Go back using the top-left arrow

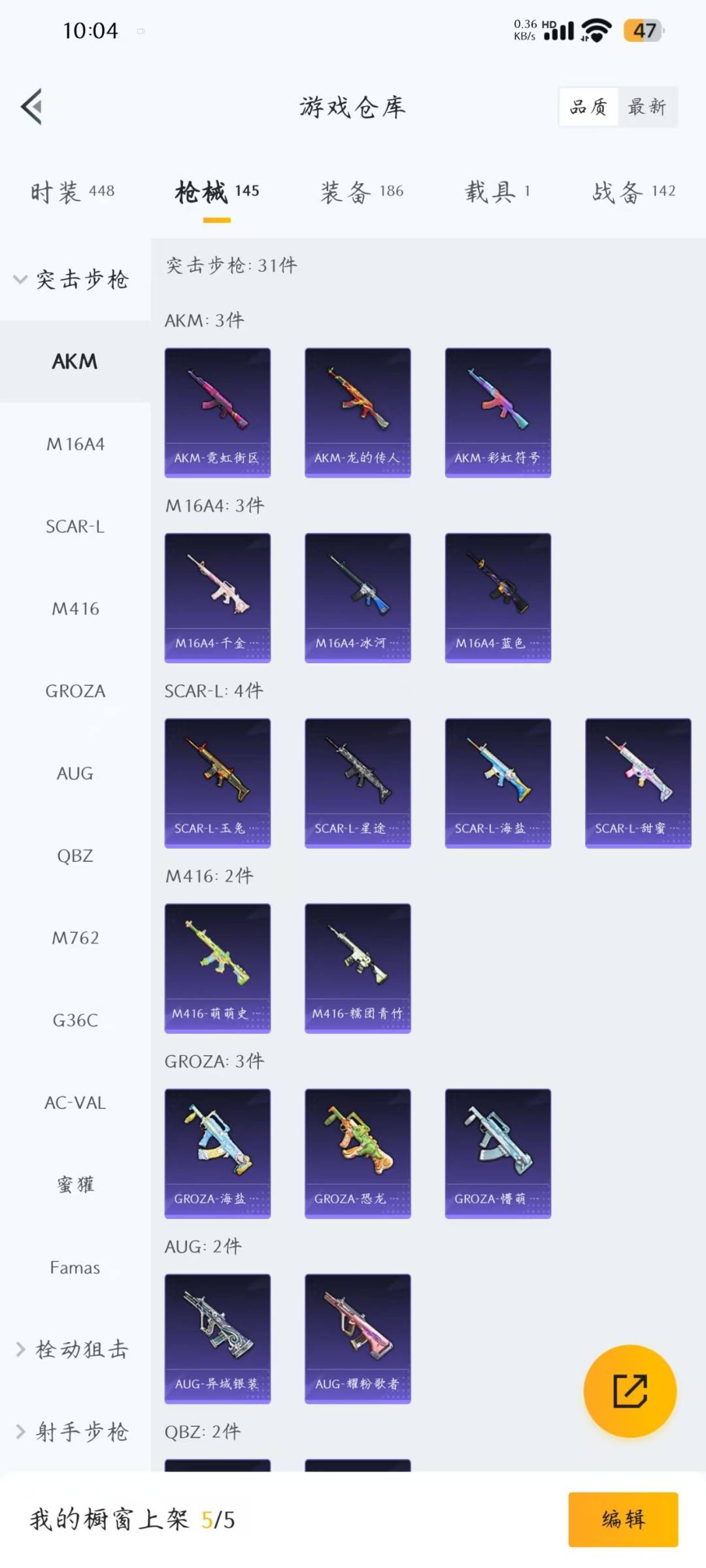tap(31, 106)
